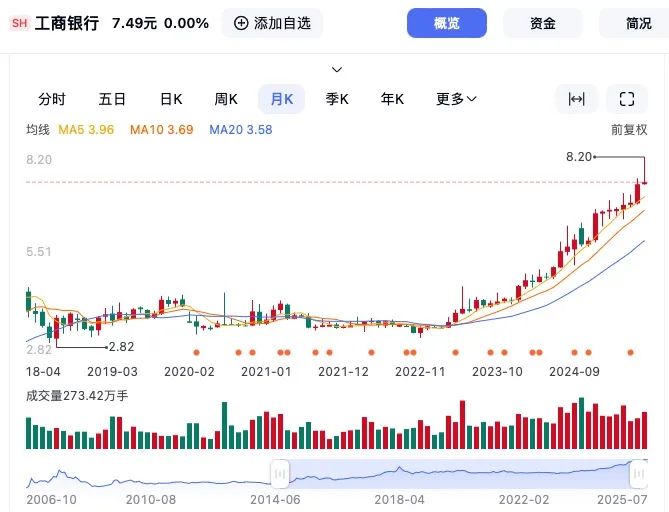
Task: Tap the left handle of the range slider
Action: click(281, 473)
